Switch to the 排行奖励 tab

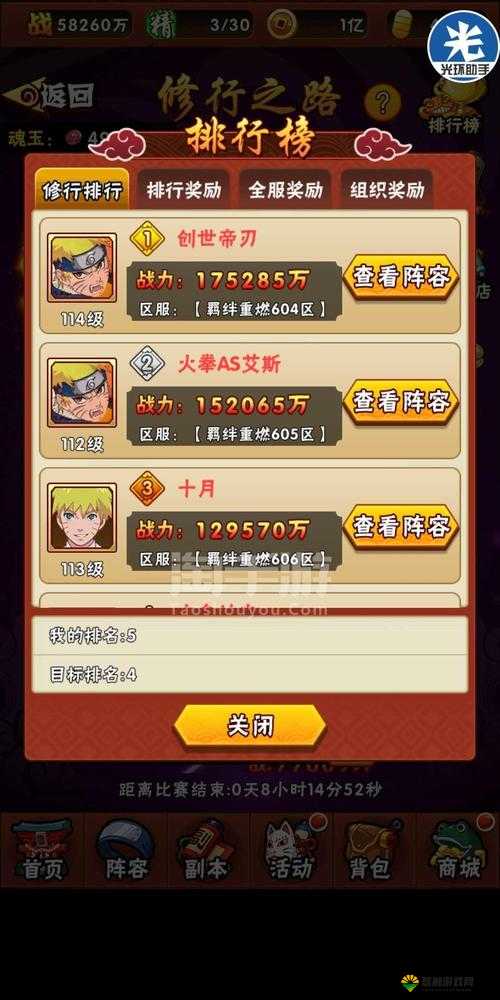click(184, 189)
